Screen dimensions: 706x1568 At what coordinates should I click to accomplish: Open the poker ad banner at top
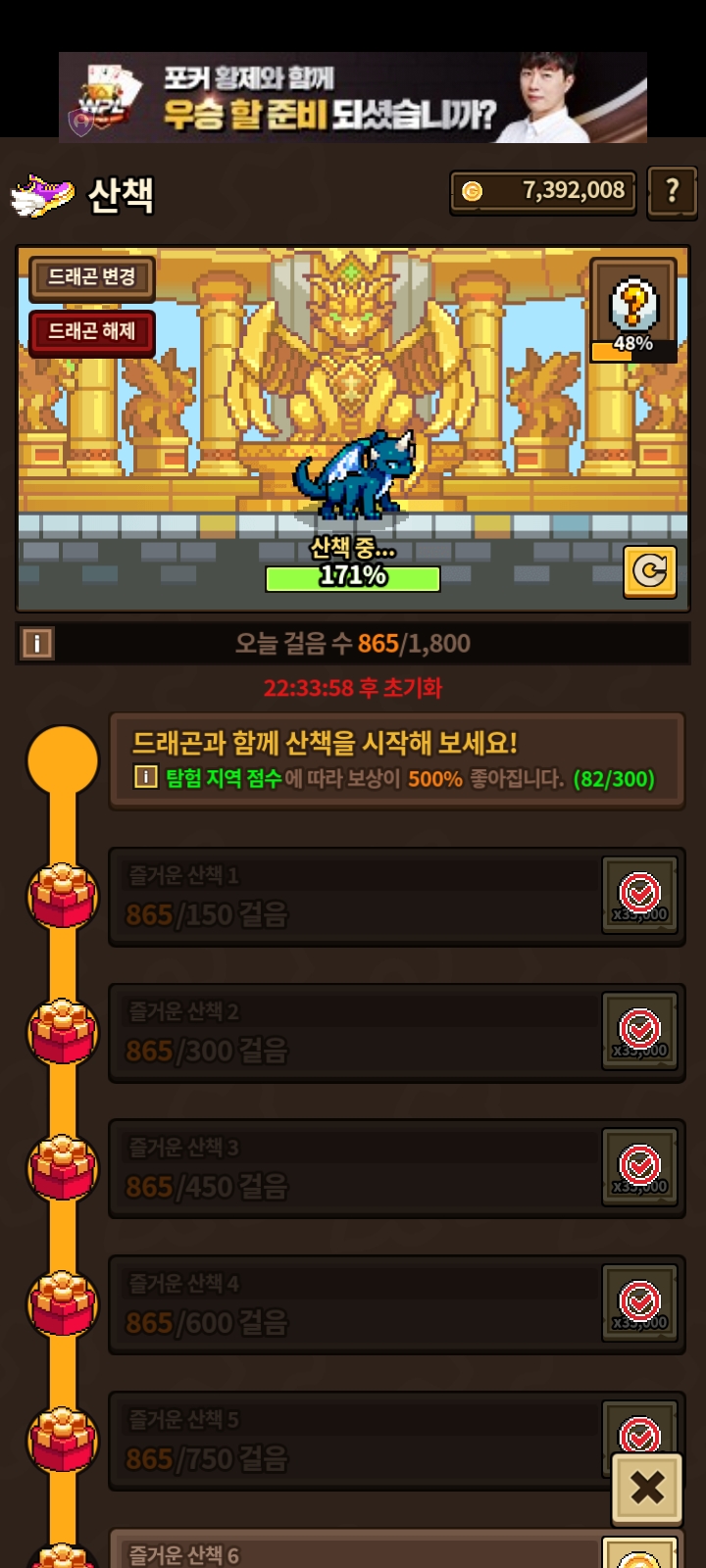[x=353, y=97]
